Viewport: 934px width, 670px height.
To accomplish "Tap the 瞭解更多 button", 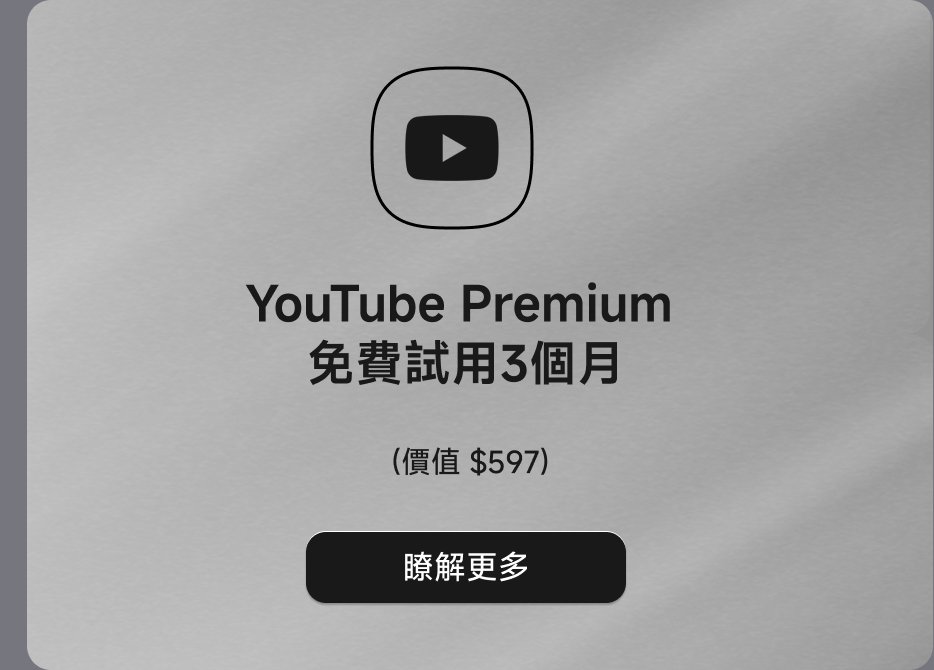I will tap(466, 567).
